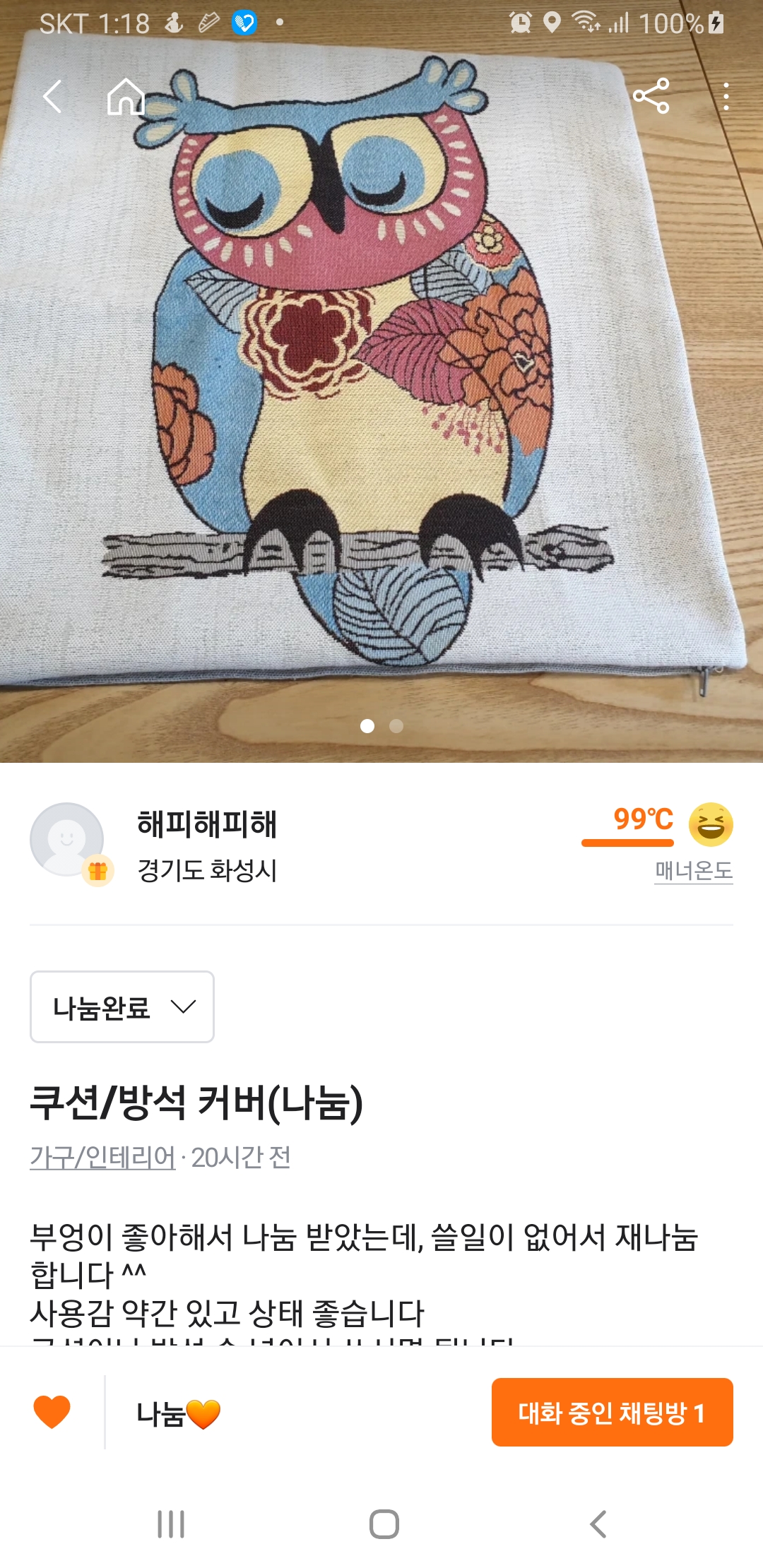763x1568 pixels.
Task: View seller 해피해피해's profile
Action: tap(206, 825)
